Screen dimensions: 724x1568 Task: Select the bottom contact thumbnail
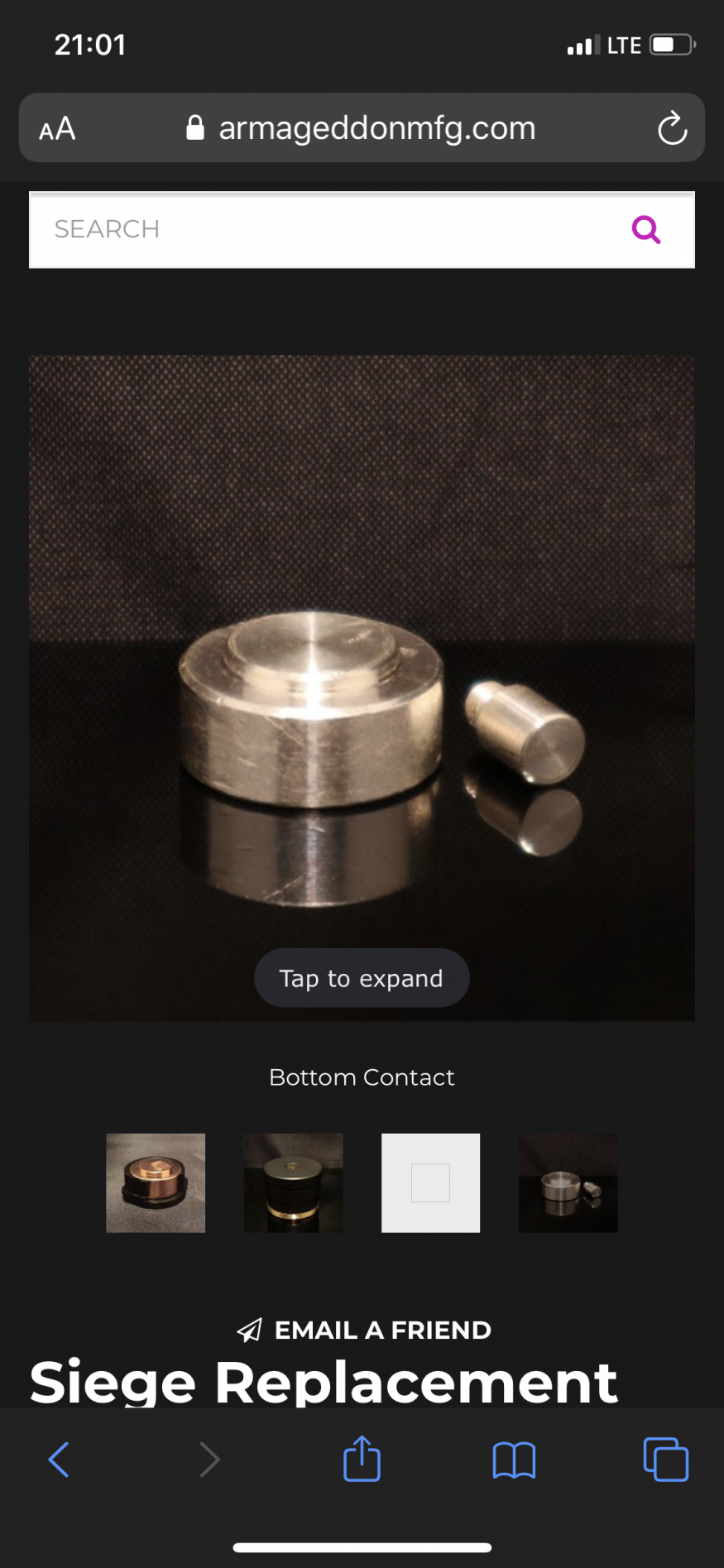[x=568, y=1182]
